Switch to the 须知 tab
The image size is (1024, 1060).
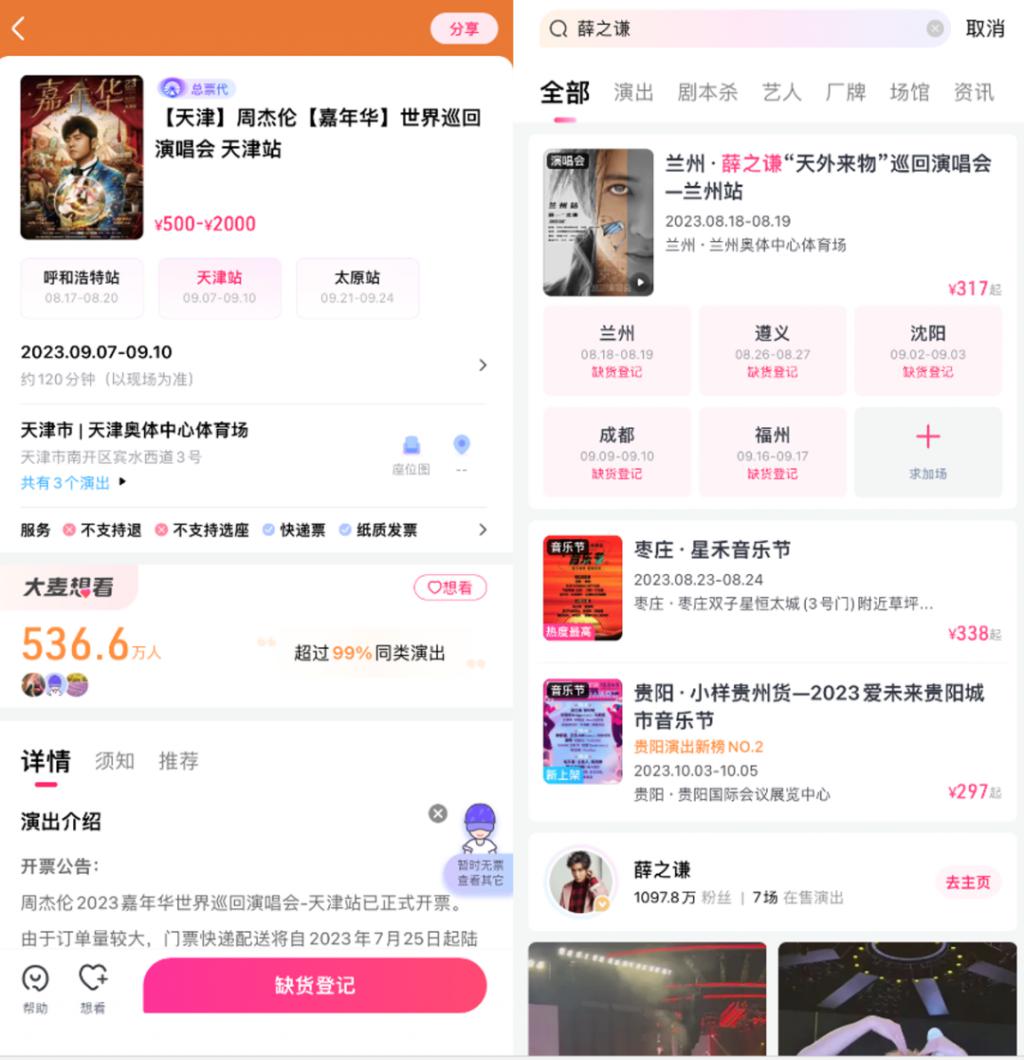114,761
